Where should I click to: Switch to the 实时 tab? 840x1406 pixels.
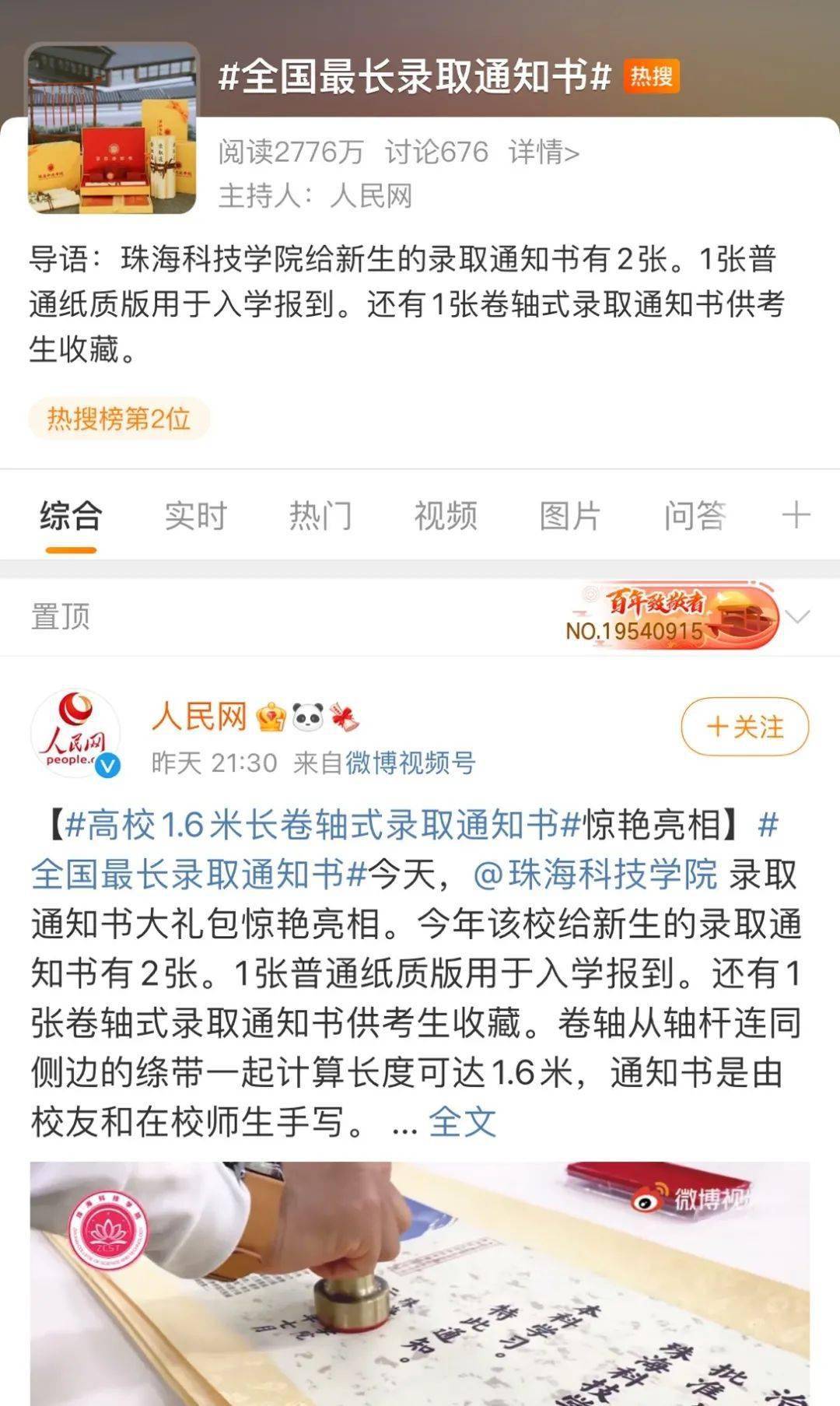195,516
